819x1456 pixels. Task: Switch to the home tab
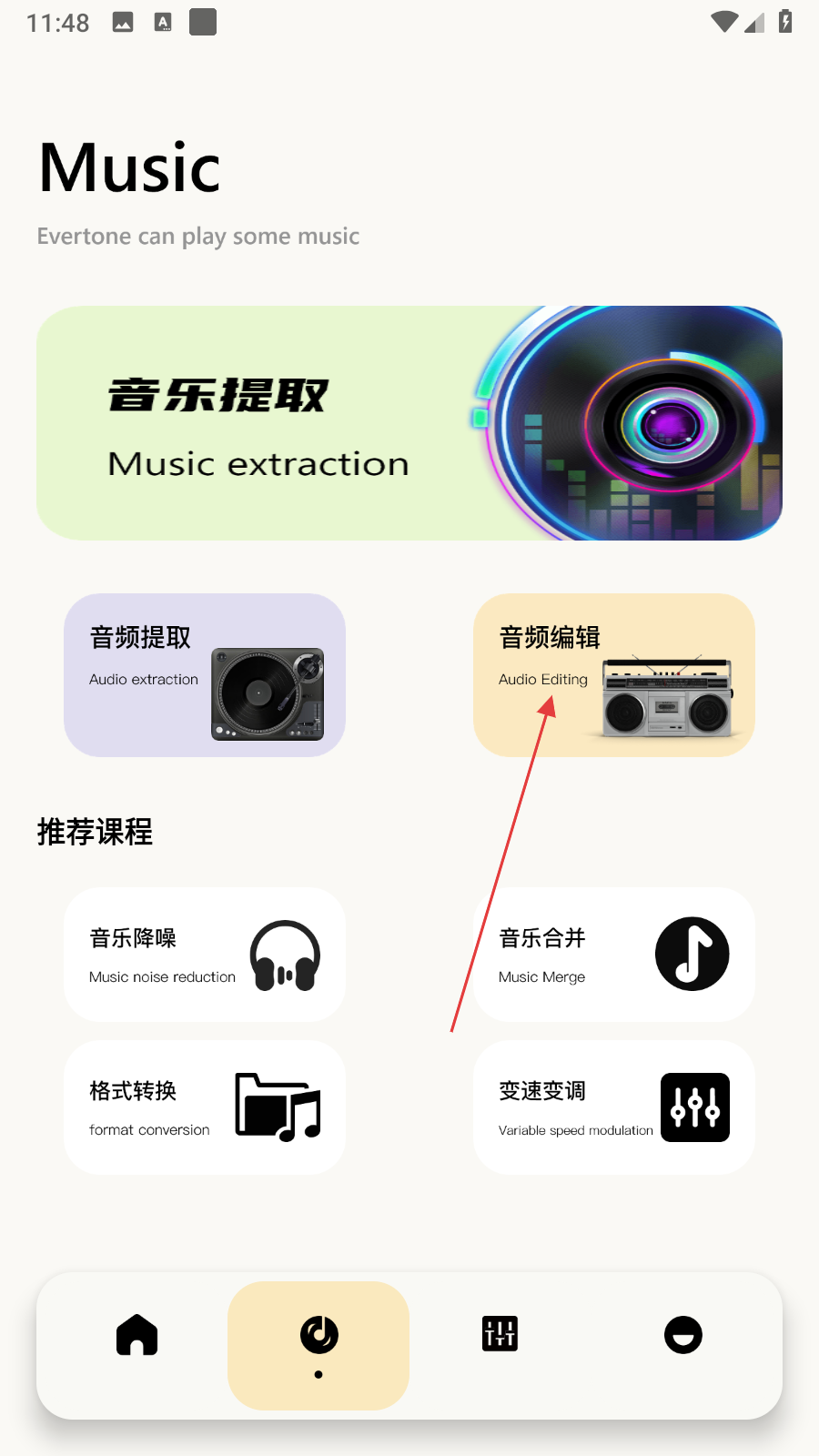tap(137, 1335)
